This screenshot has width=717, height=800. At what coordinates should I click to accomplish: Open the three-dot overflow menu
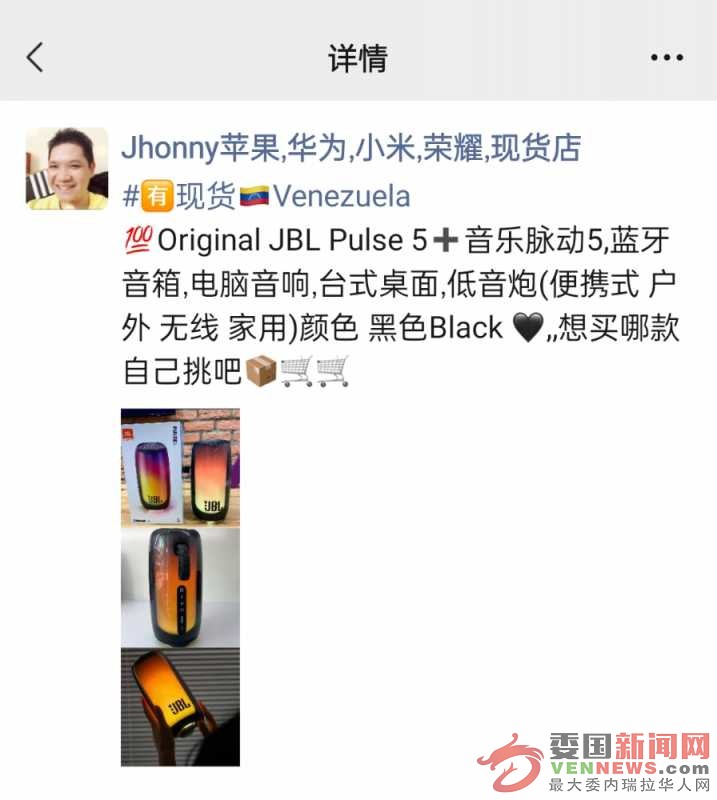(666, 58)
